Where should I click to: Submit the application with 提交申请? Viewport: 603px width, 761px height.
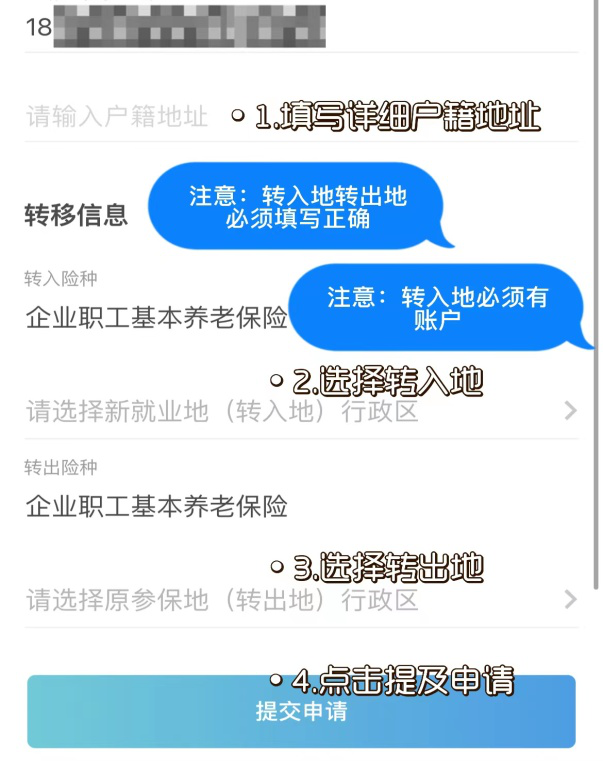301,712
